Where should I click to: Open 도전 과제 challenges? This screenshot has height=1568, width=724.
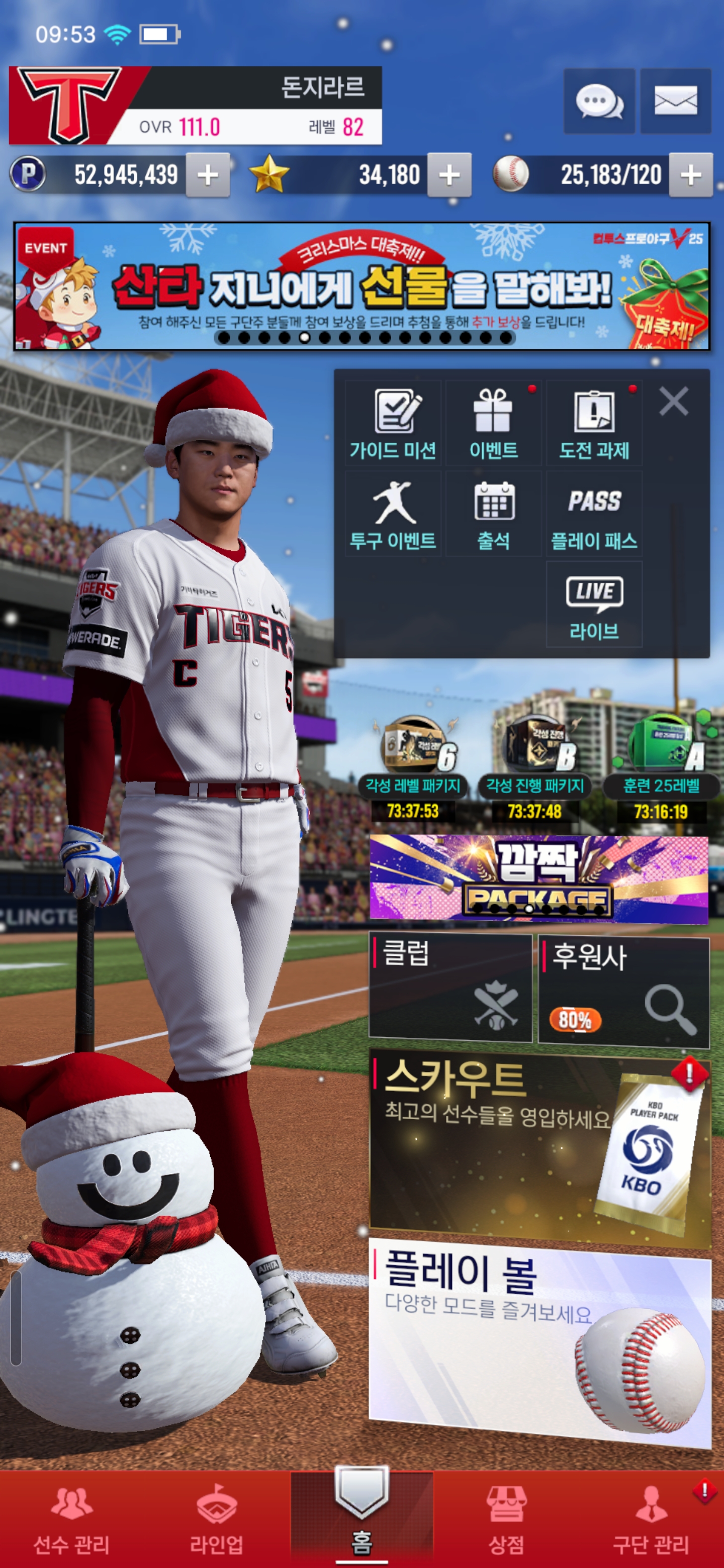point(594,423)
